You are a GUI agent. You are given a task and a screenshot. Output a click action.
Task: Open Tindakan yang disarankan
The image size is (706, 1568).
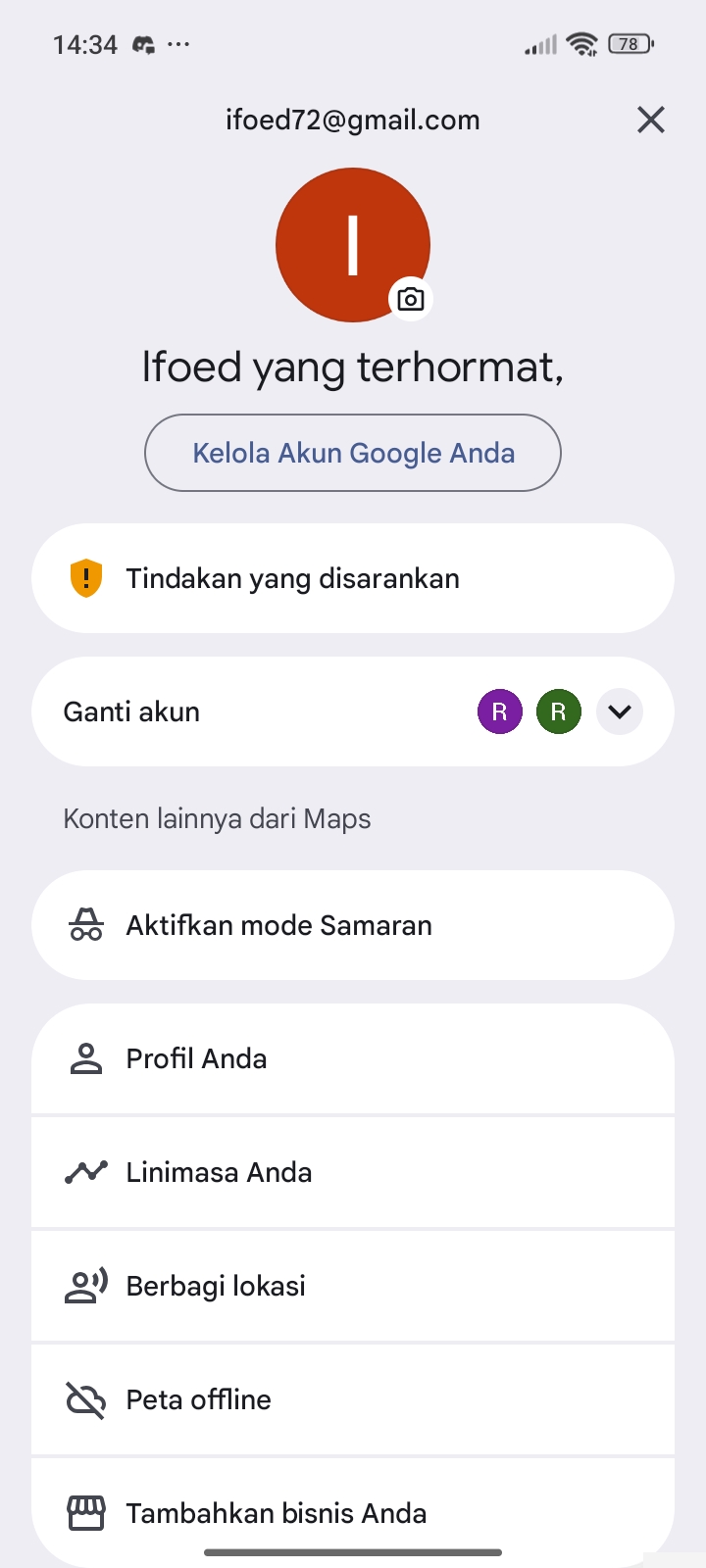click(353, 578)
